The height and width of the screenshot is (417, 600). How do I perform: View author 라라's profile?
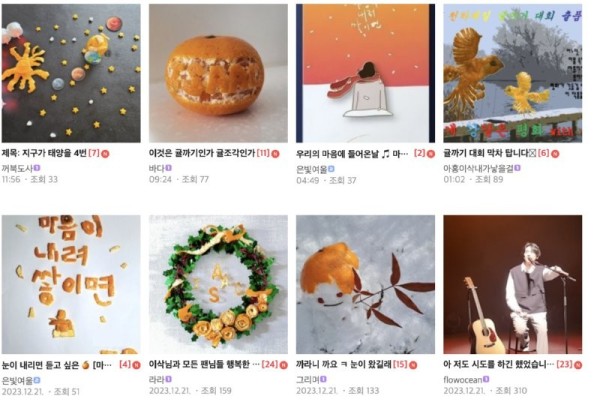click(159, 379)
